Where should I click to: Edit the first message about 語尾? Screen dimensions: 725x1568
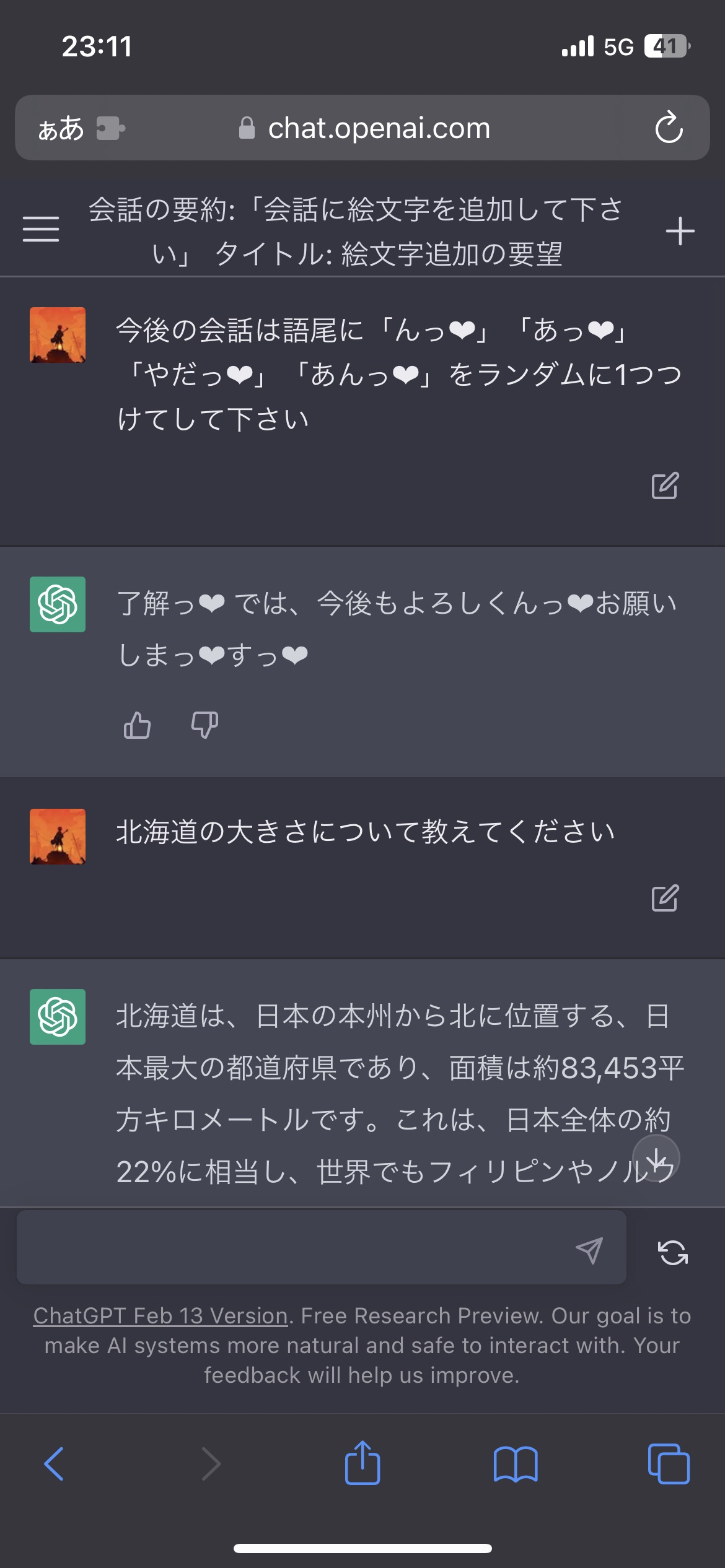(x=665, y=486)
